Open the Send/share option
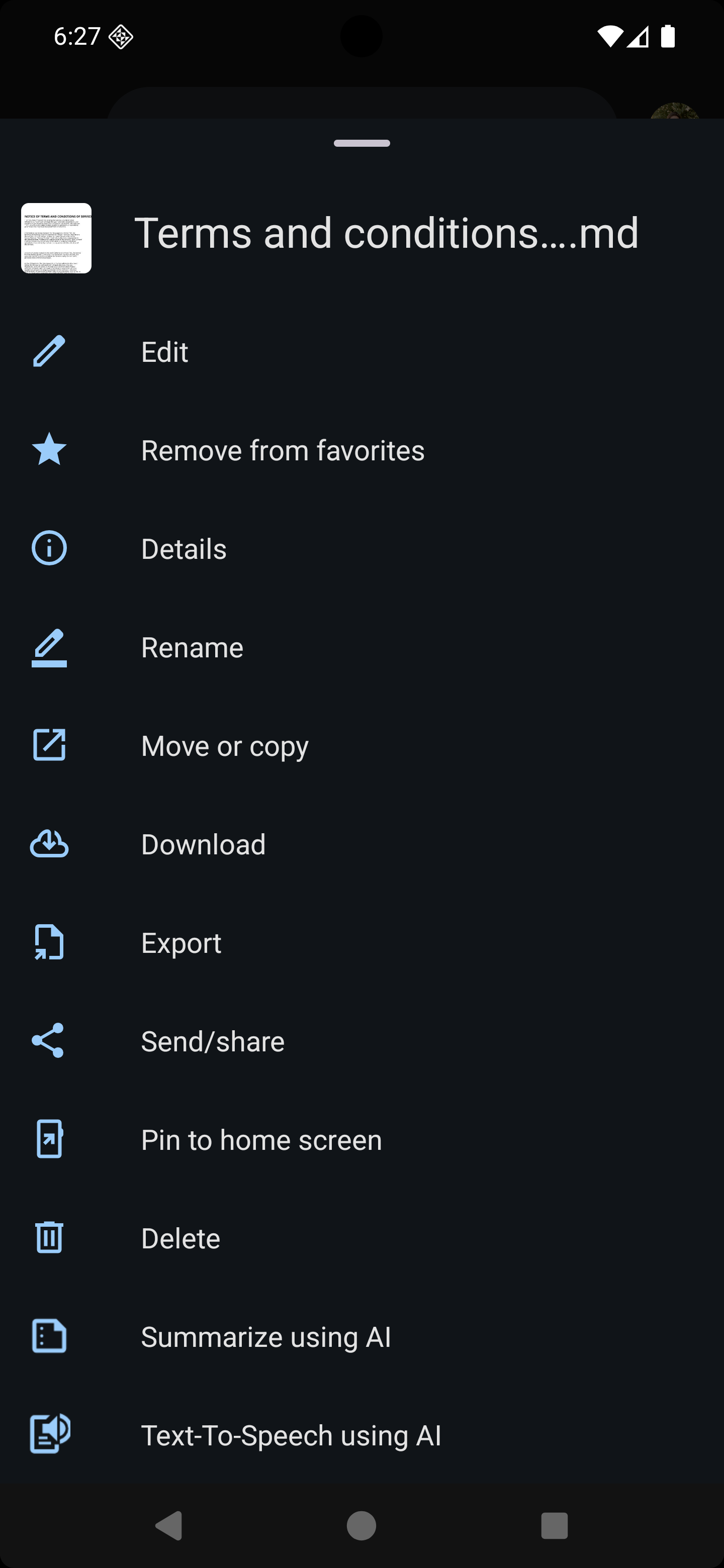This screenshot has height=1568, width=724. pyautogui.click(x=213, y=1042)
